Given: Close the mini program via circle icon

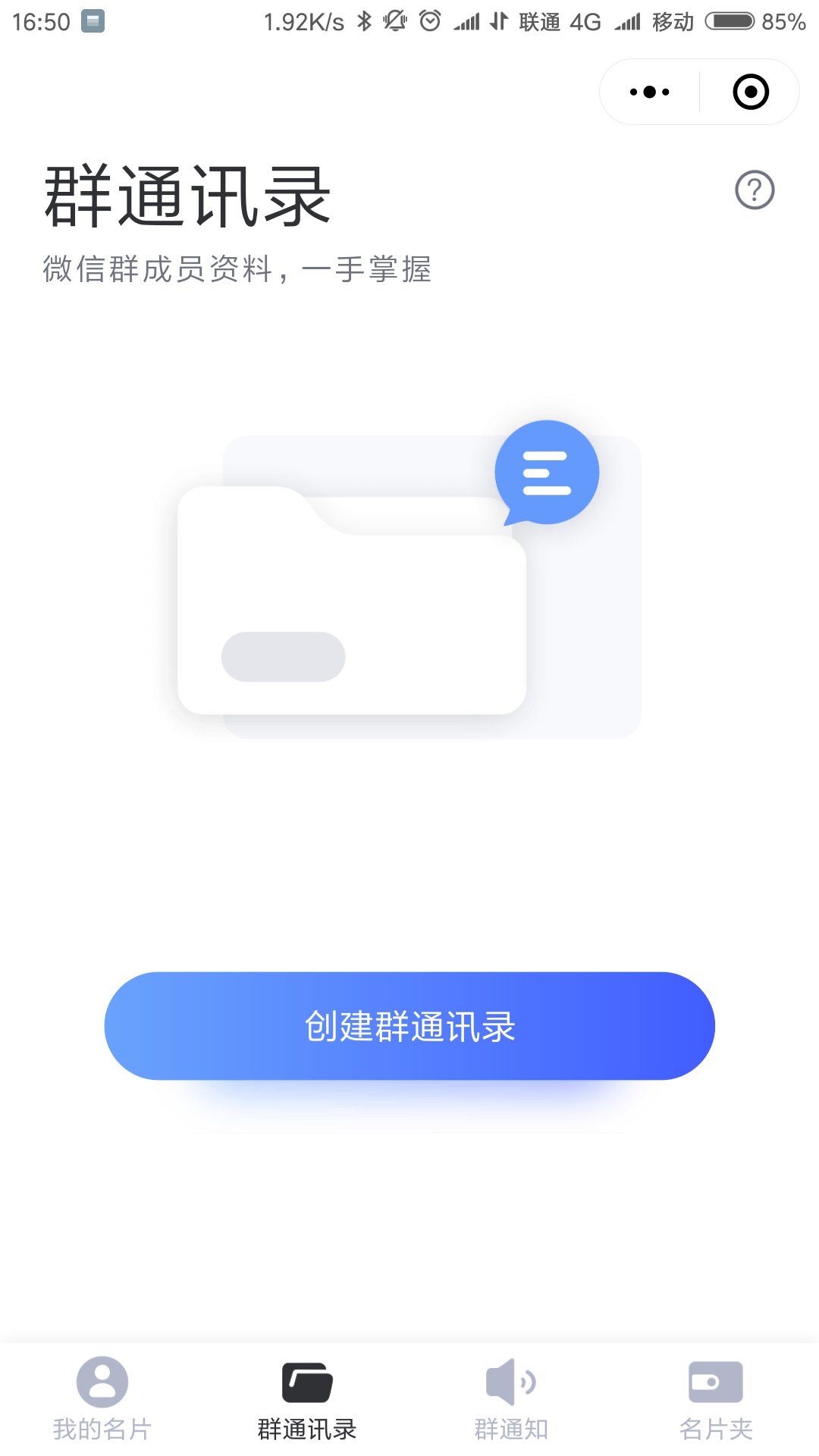Looking at the screenshot, I should coord(751,92).
